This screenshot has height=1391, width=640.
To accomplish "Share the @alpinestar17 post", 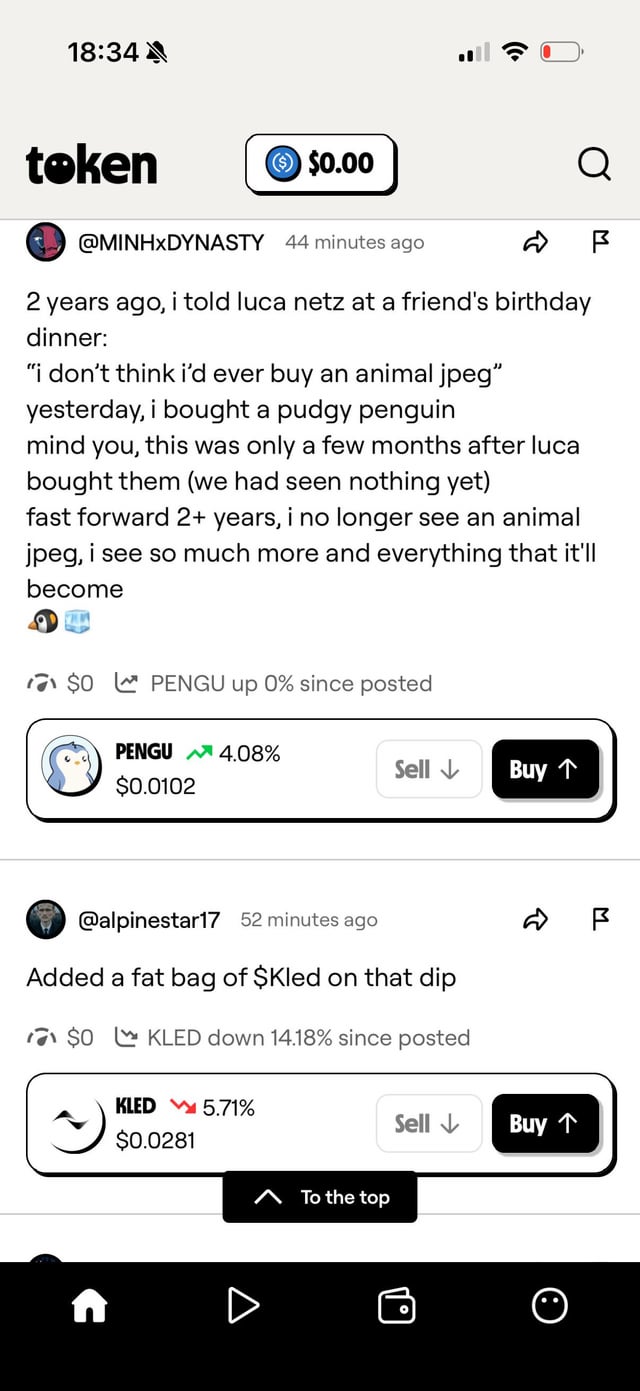I will pos(535,920).
